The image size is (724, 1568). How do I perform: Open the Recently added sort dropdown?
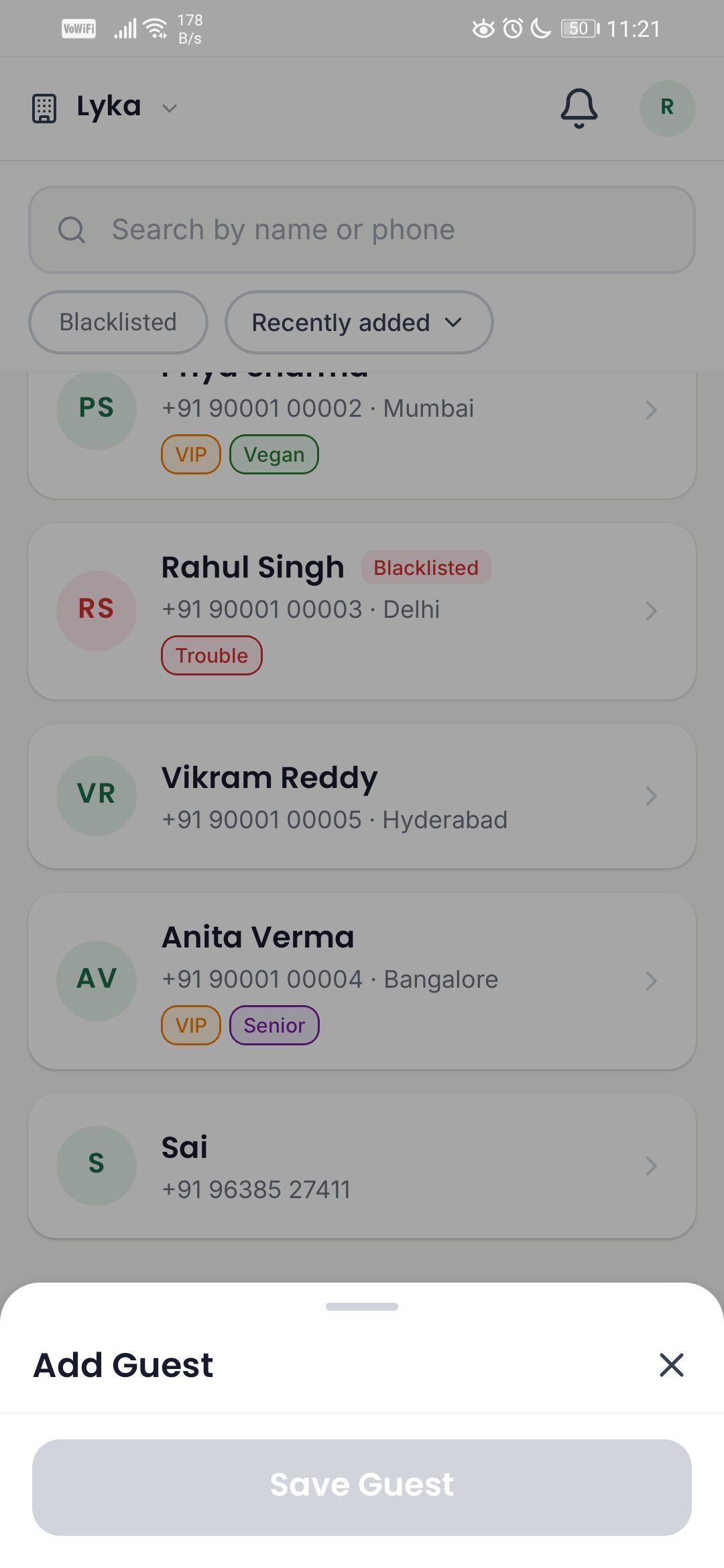359,322
